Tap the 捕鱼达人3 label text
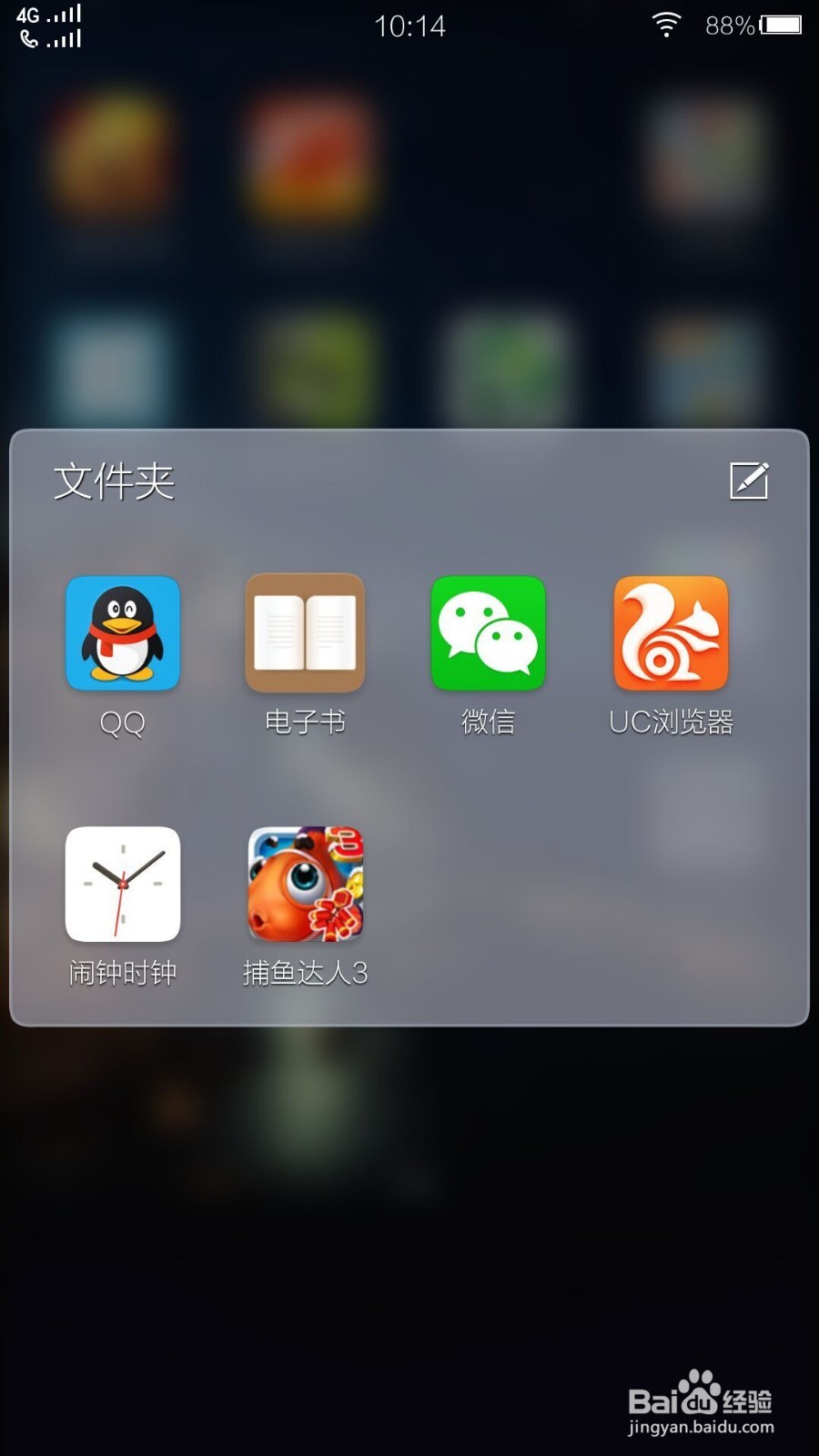The height and width of the screenshot is (1456, 819). pos(305,974)
